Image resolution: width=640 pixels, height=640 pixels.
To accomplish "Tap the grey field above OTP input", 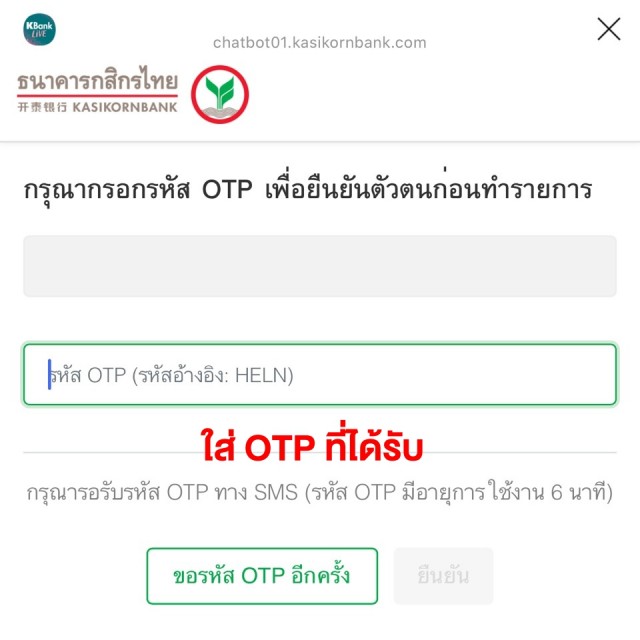I will 319,266.
